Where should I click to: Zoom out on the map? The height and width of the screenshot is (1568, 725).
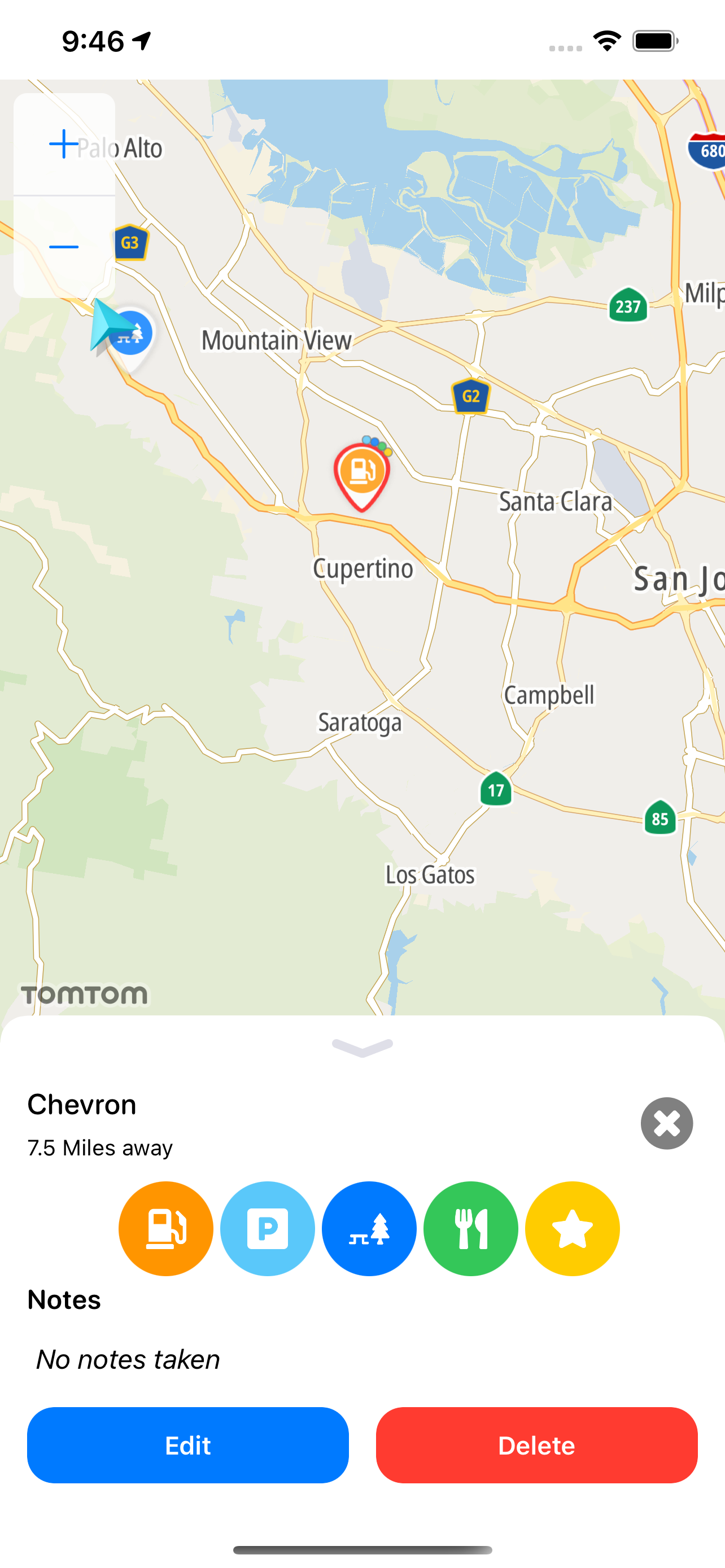point(64,247)
